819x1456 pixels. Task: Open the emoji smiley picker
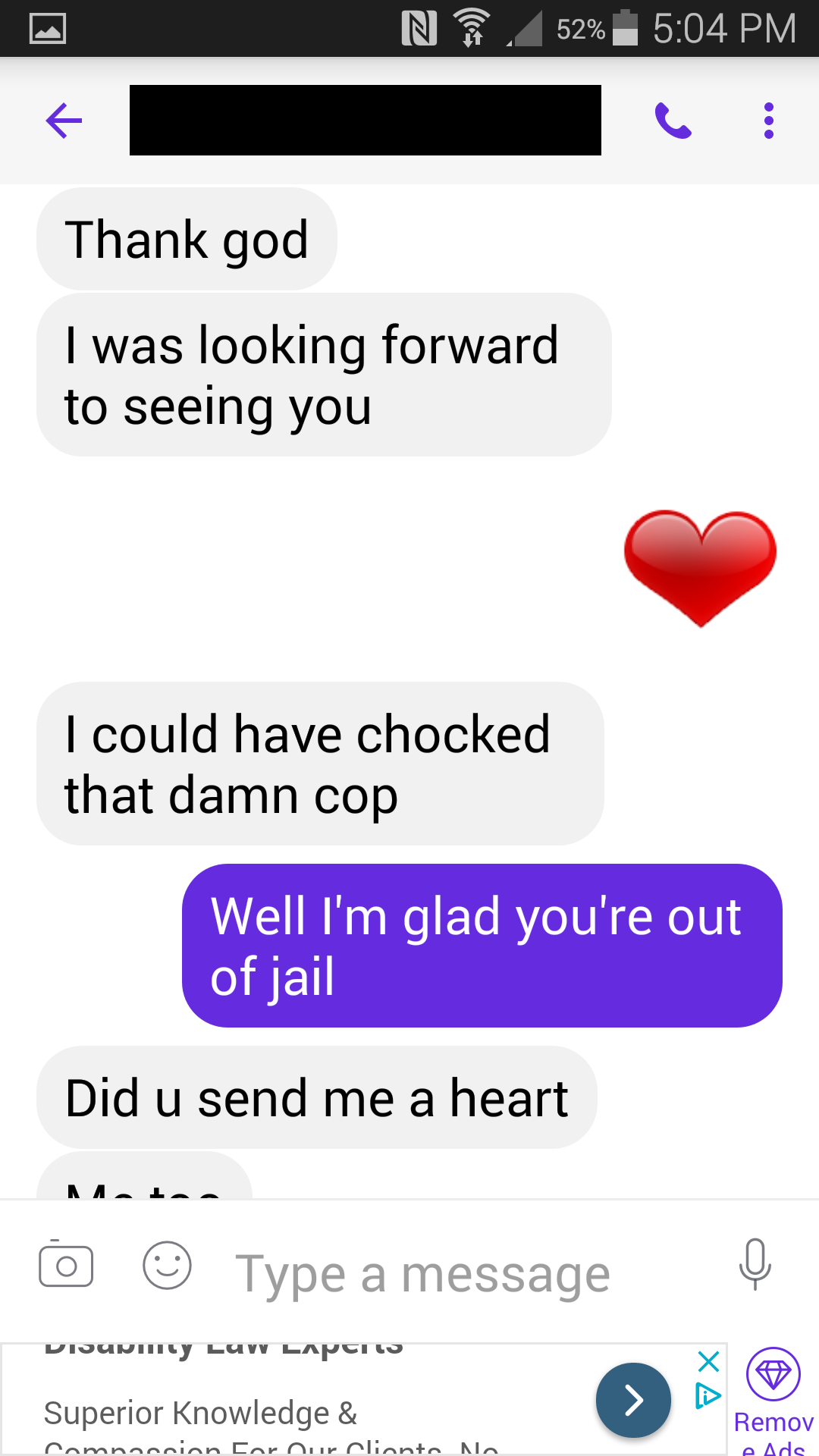coord(167,1265)
